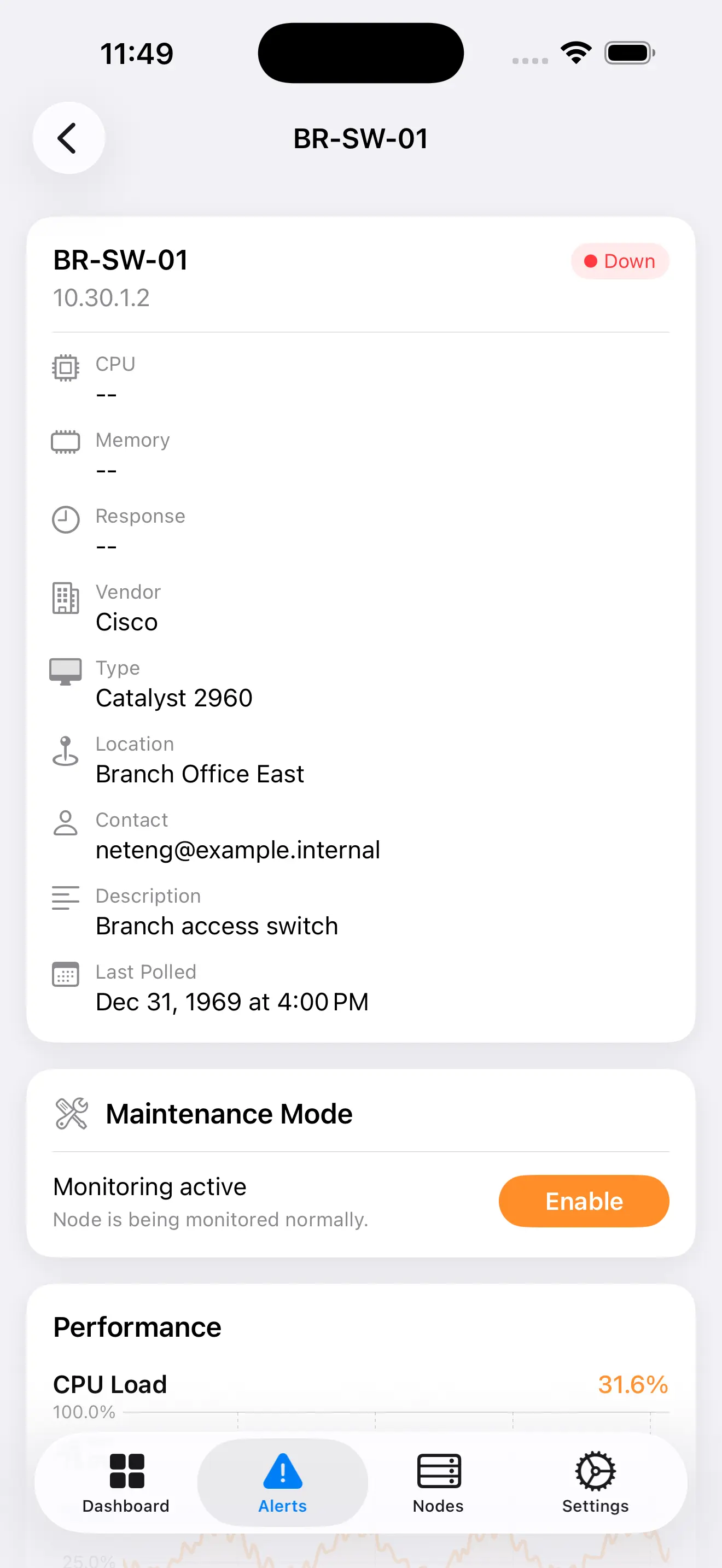Select the Alerts tab
The height and width of the screenshot is (1568, 722).
(x=282, y=1482)
